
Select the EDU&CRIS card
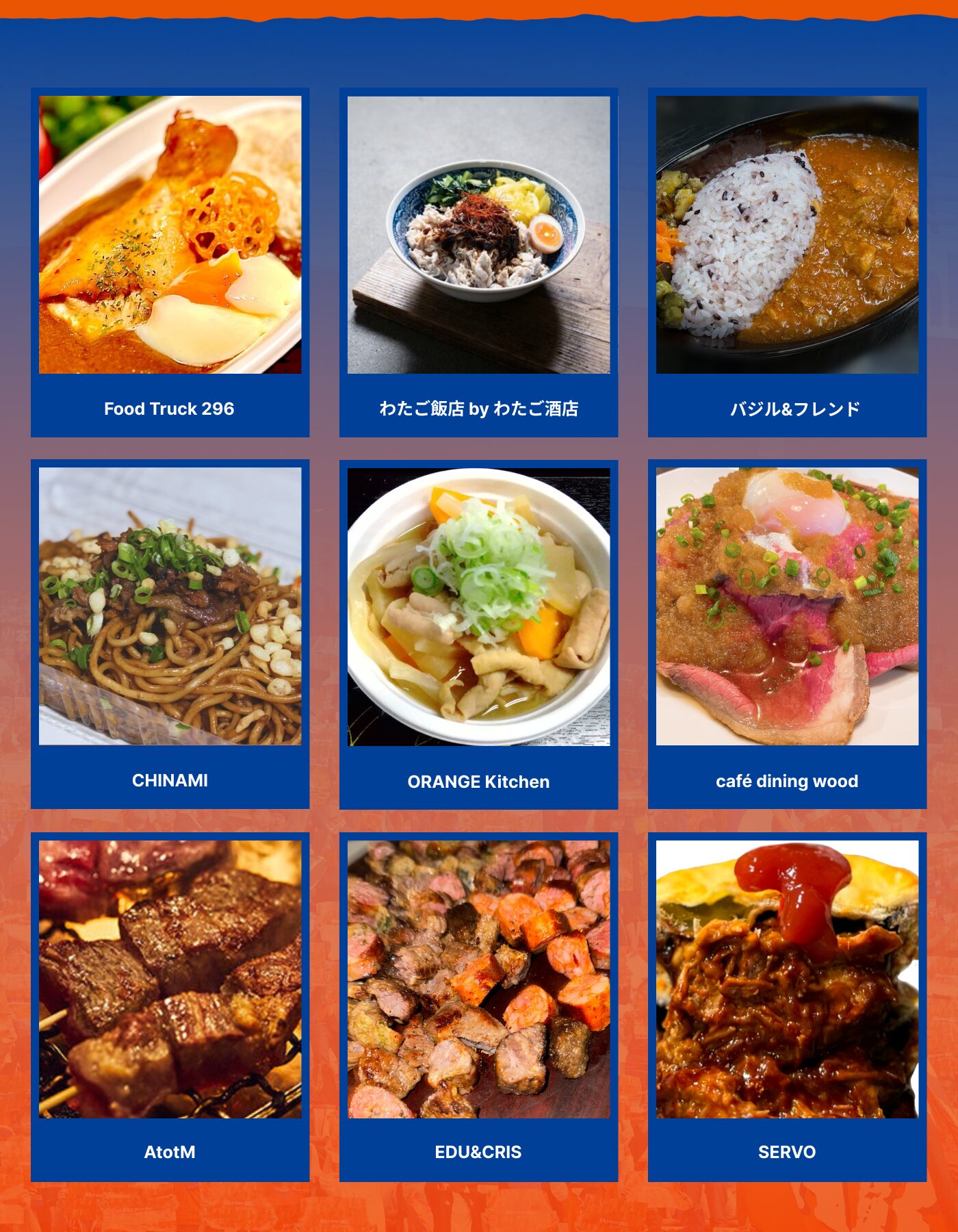[x=478, y=1006]
